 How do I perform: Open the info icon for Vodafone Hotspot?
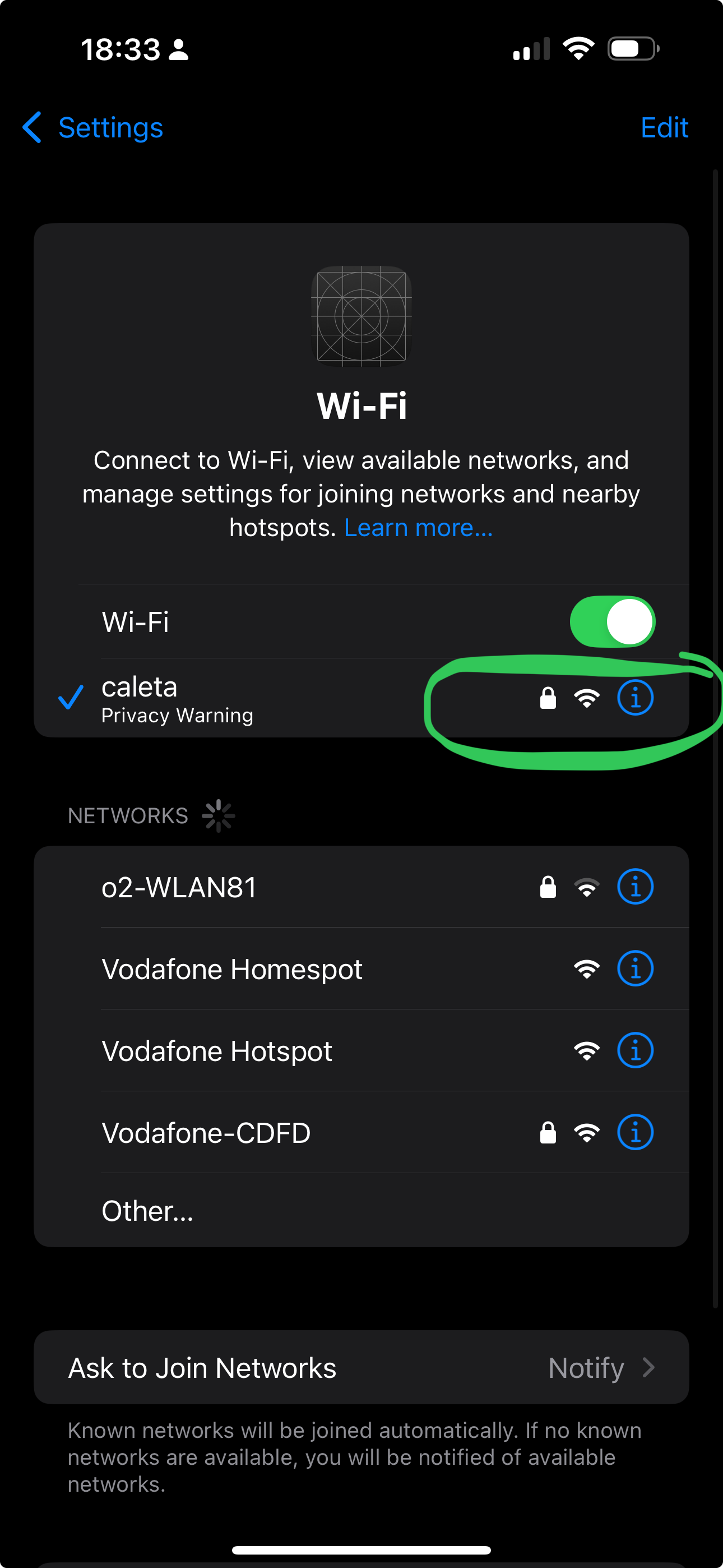(635, 1050)
